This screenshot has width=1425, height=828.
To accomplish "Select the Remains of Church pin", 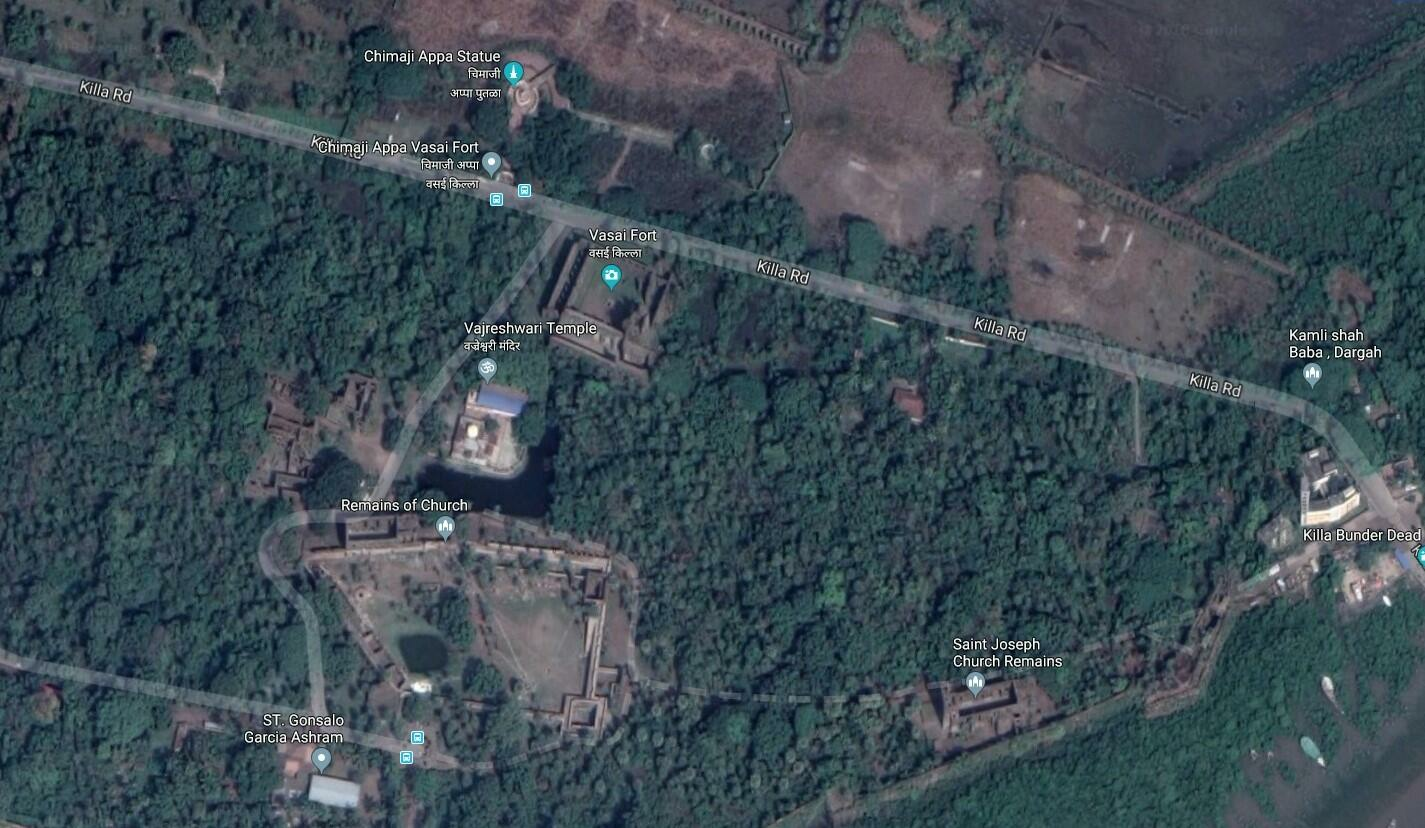I will (x=446, y=526).
